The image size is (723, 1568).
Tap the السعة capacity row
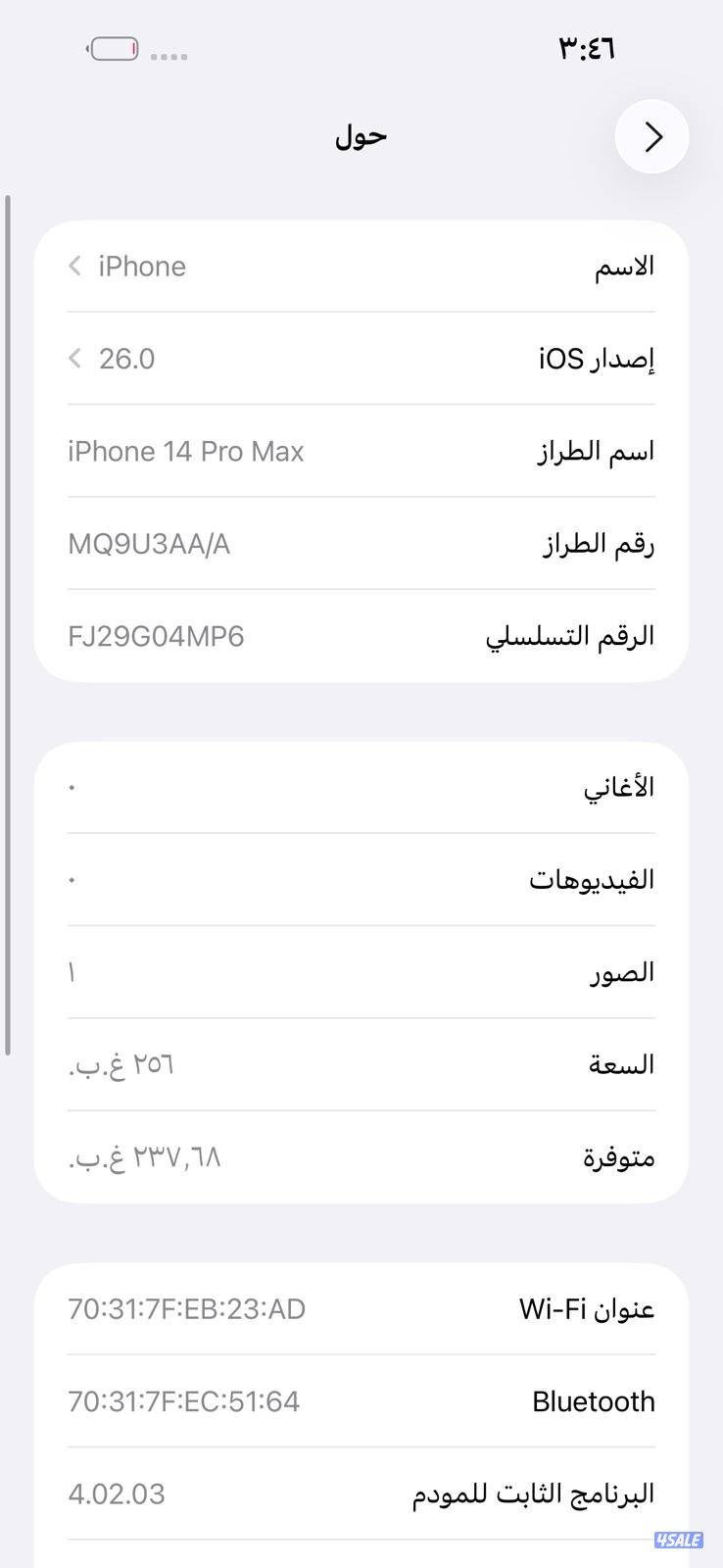[361, 1064]
